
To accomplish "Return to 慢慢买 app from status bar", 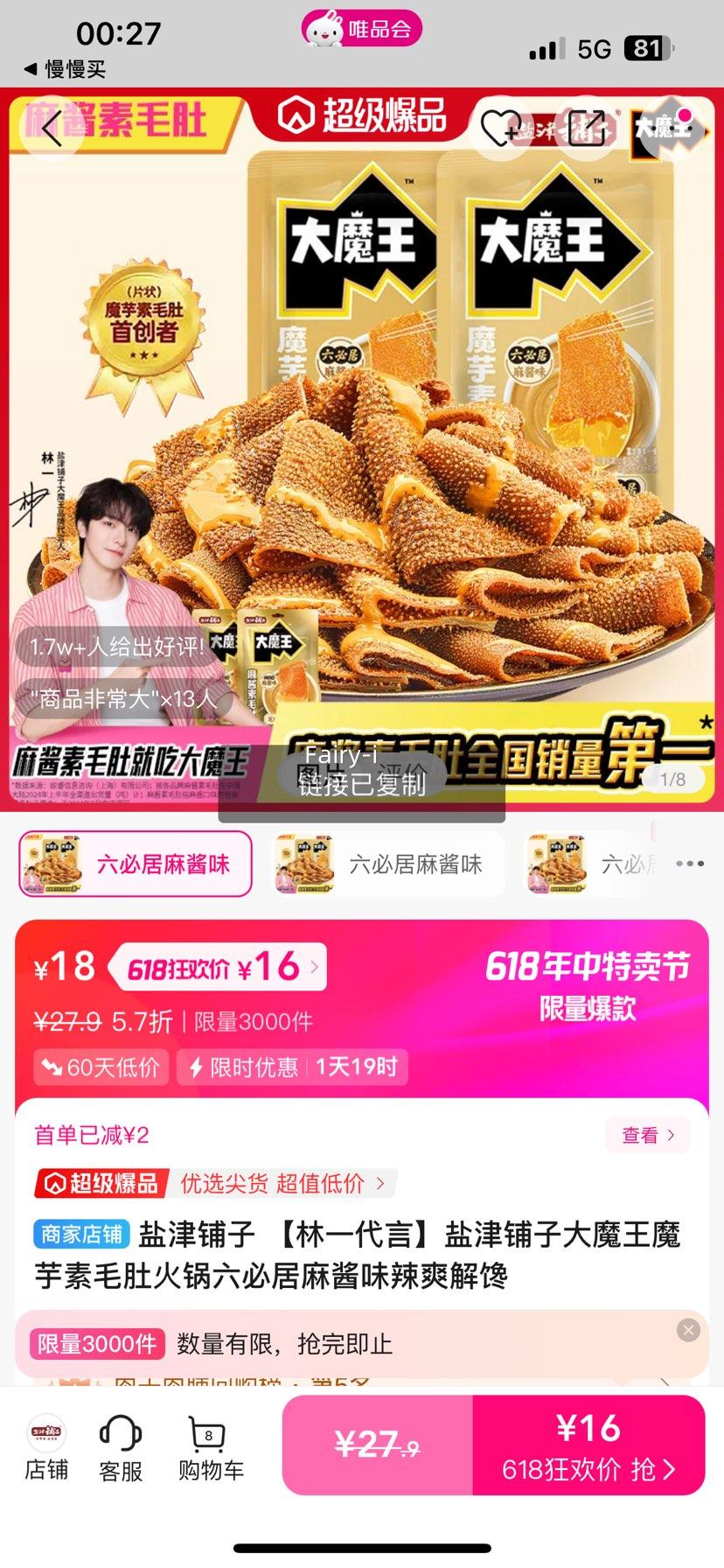I will click(x=65, y=69).
